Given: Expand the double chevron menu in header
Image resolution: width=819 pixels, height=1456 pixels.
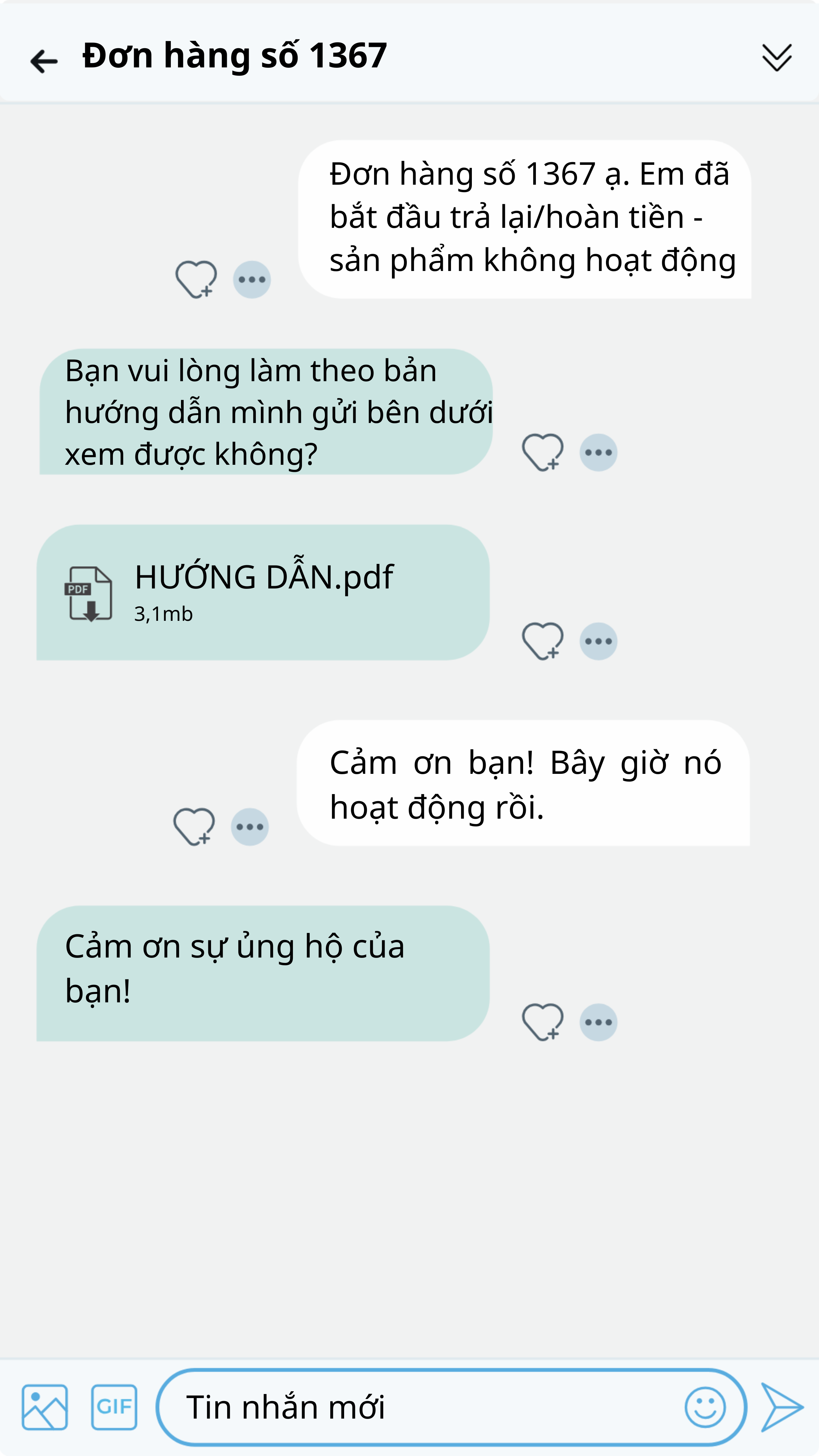Looking at the screenshot, I should (x=777, y=58).
